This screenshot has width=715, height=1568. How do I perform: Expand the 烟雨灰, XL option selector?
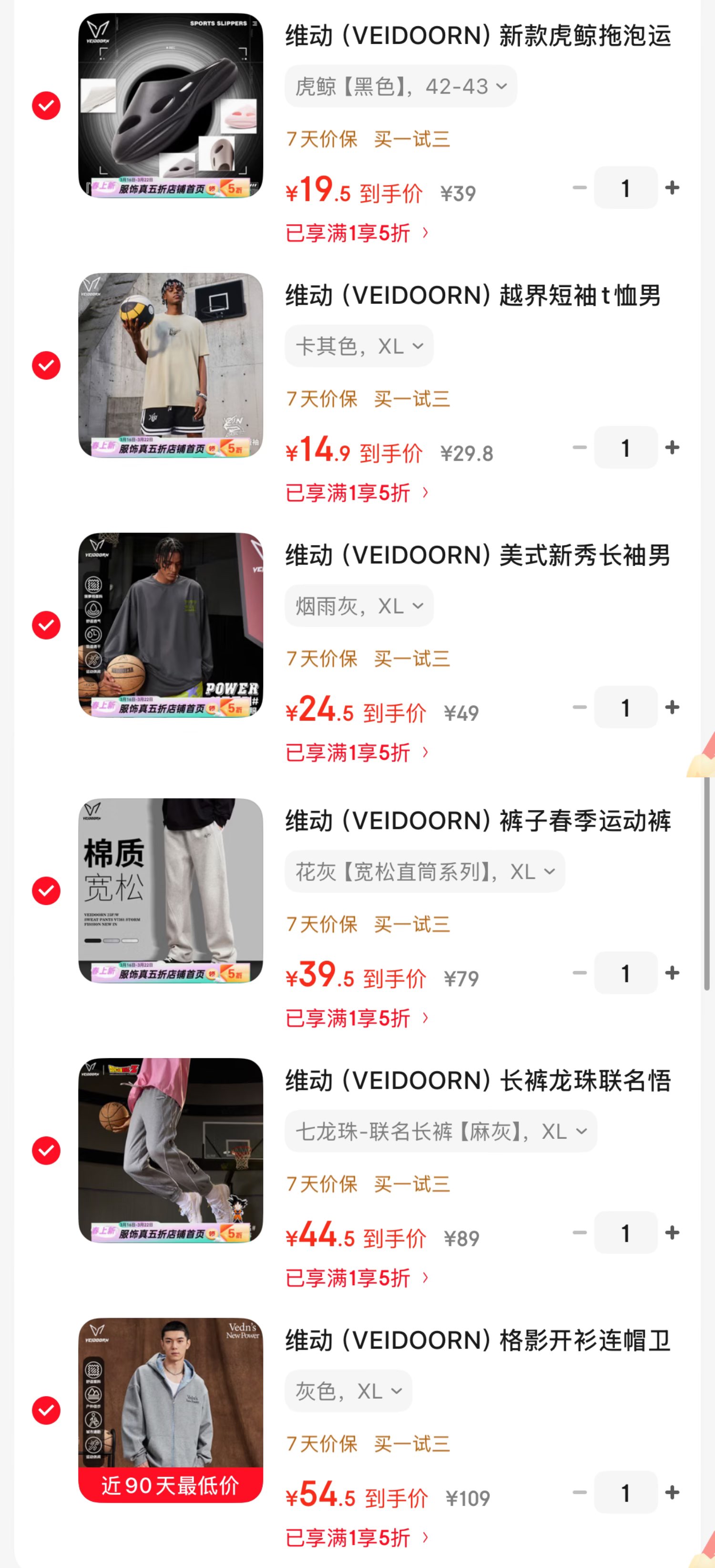tap(359, 606)
